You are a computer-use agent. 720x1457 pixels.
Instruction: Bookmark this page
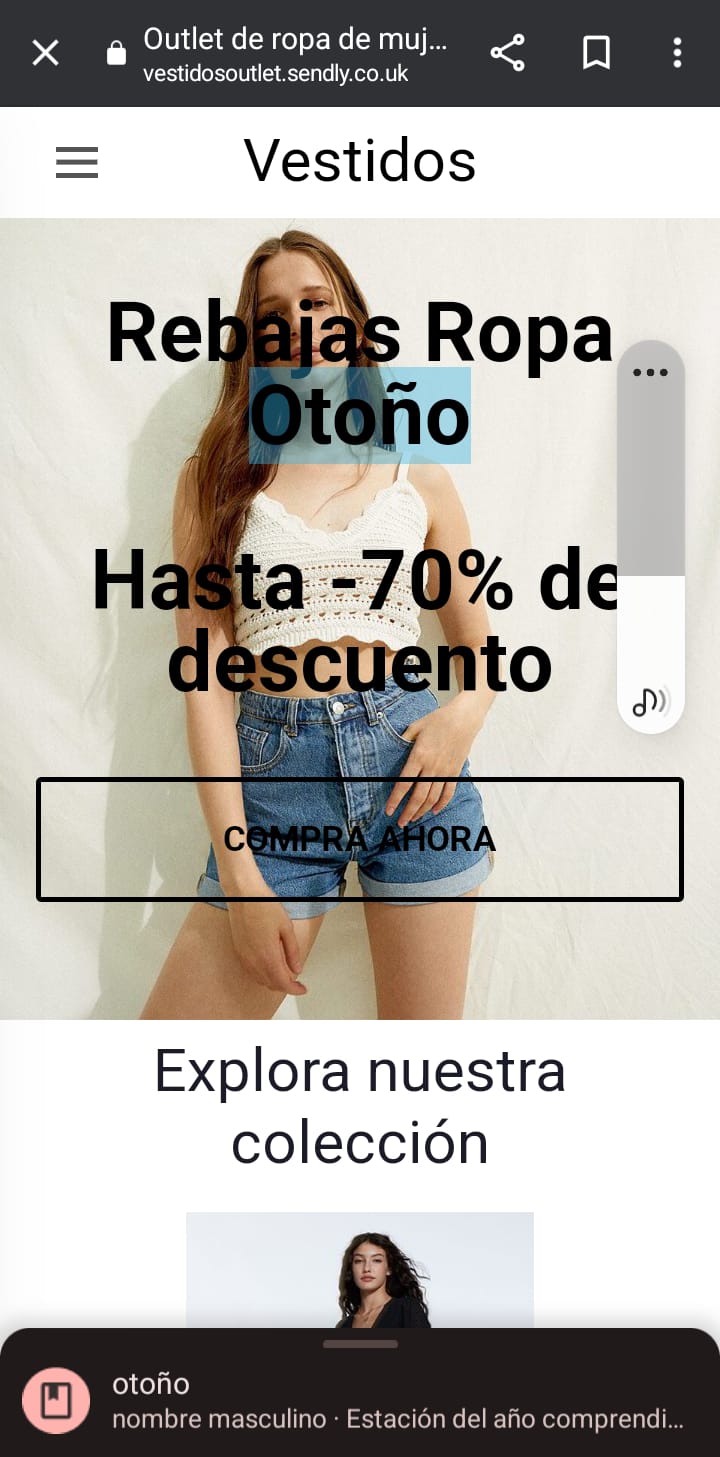[x=596, y=53]
